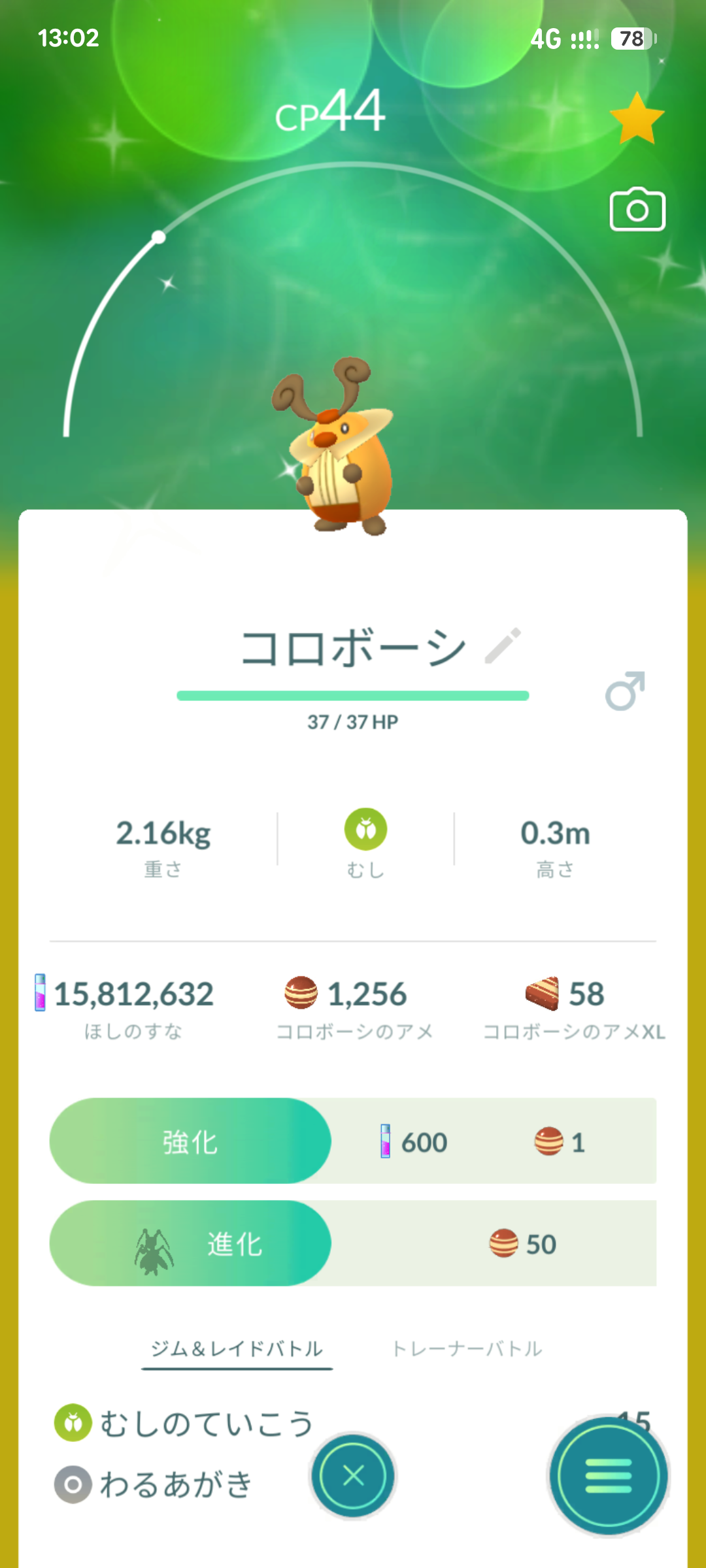Close the Pokémon detail screen
The image size is (706, 1568).
pyautogui.click(x=353, y=1475)
